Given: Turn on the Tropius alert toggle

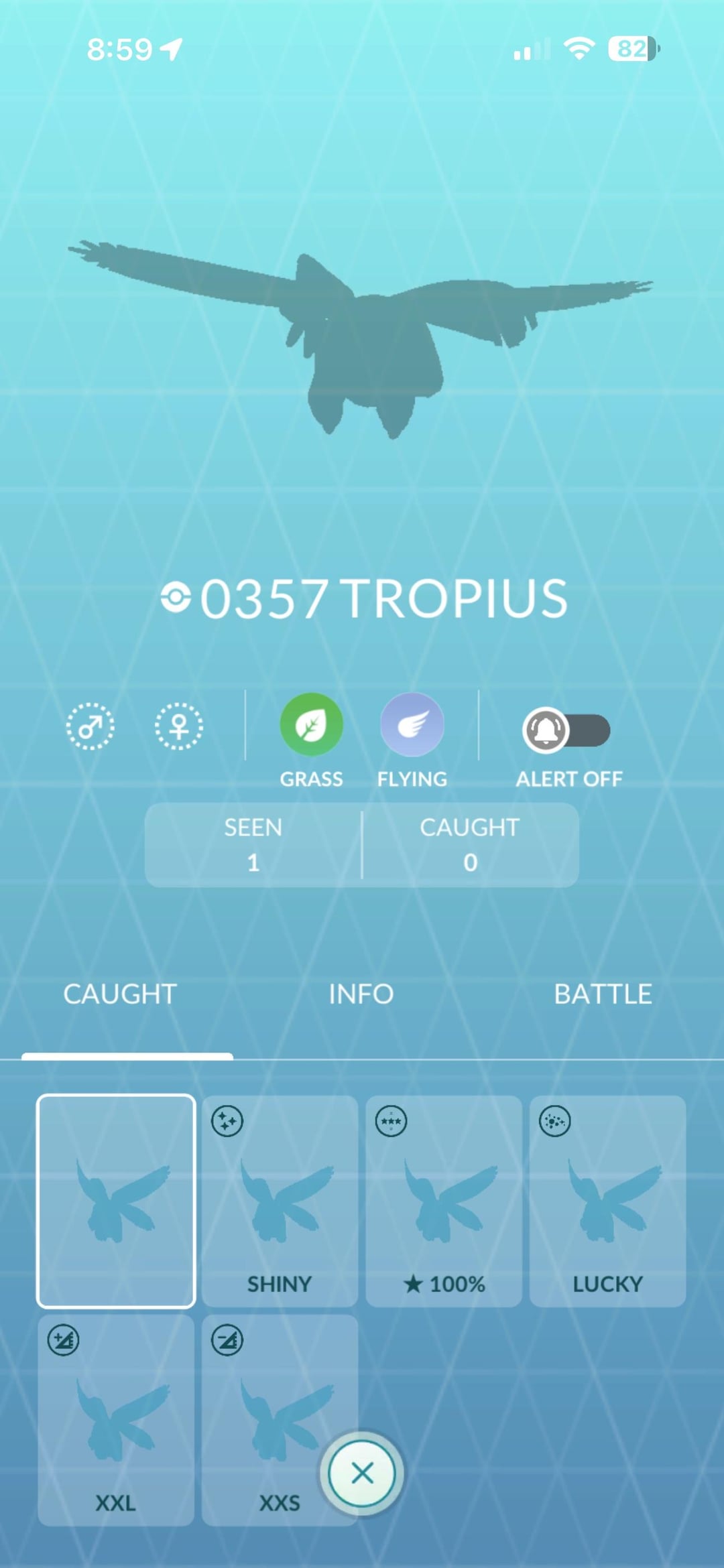Looking at the screenshot, I should (x=566, y=730).
